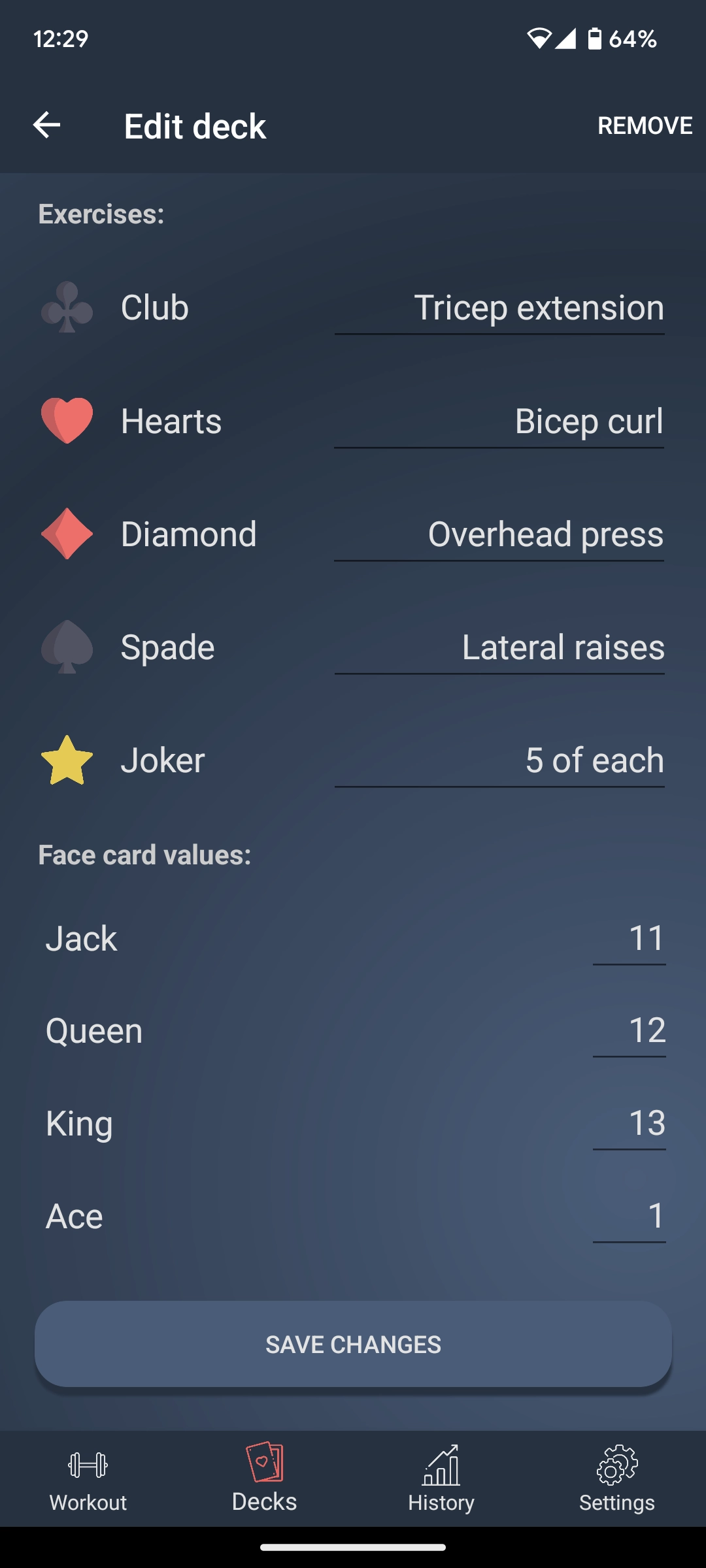Edit the Hearts exercise Bicep curl
This screenshot has height=1568, width=706.
(x=499, y=421)
